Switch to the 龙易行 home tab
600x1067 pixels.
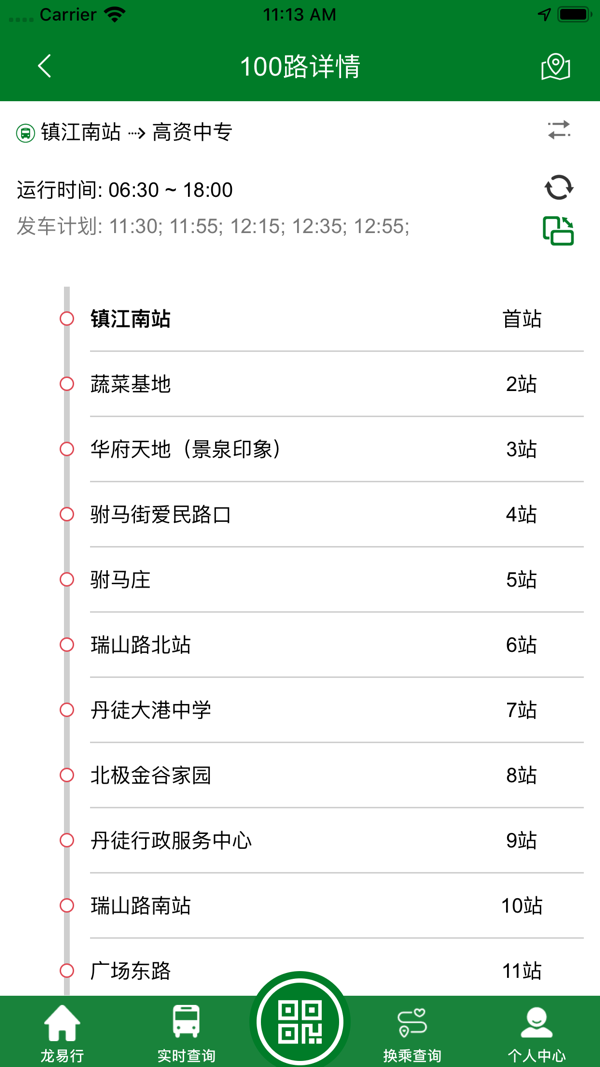(x=62, y=1032)
